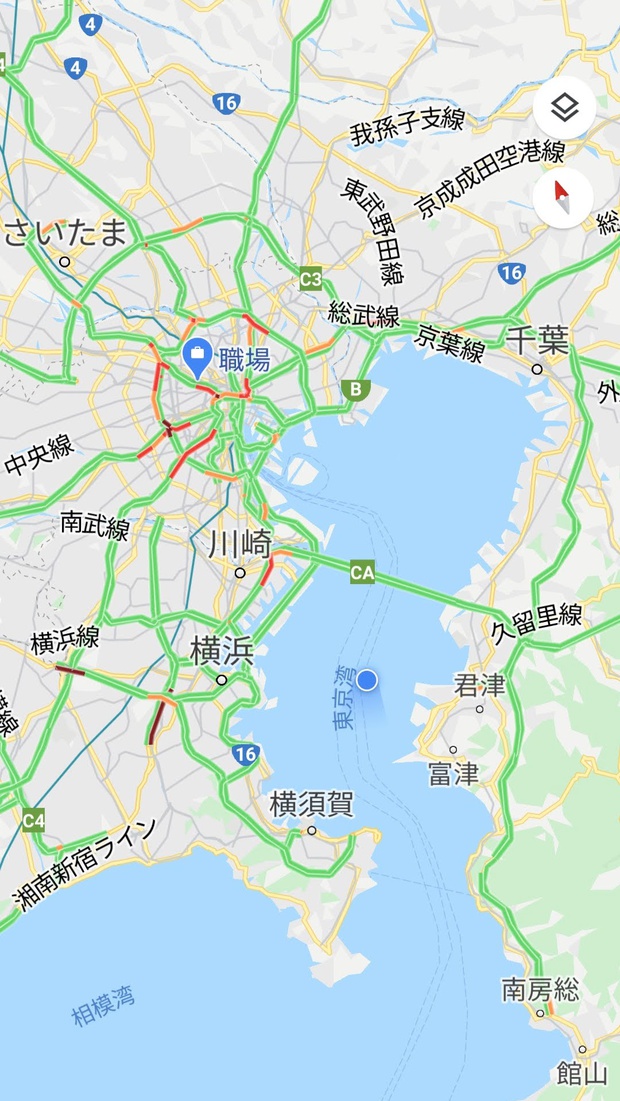Tap the compass to reset north
This screenshot has width=620, height=1101.
point(564,198)
